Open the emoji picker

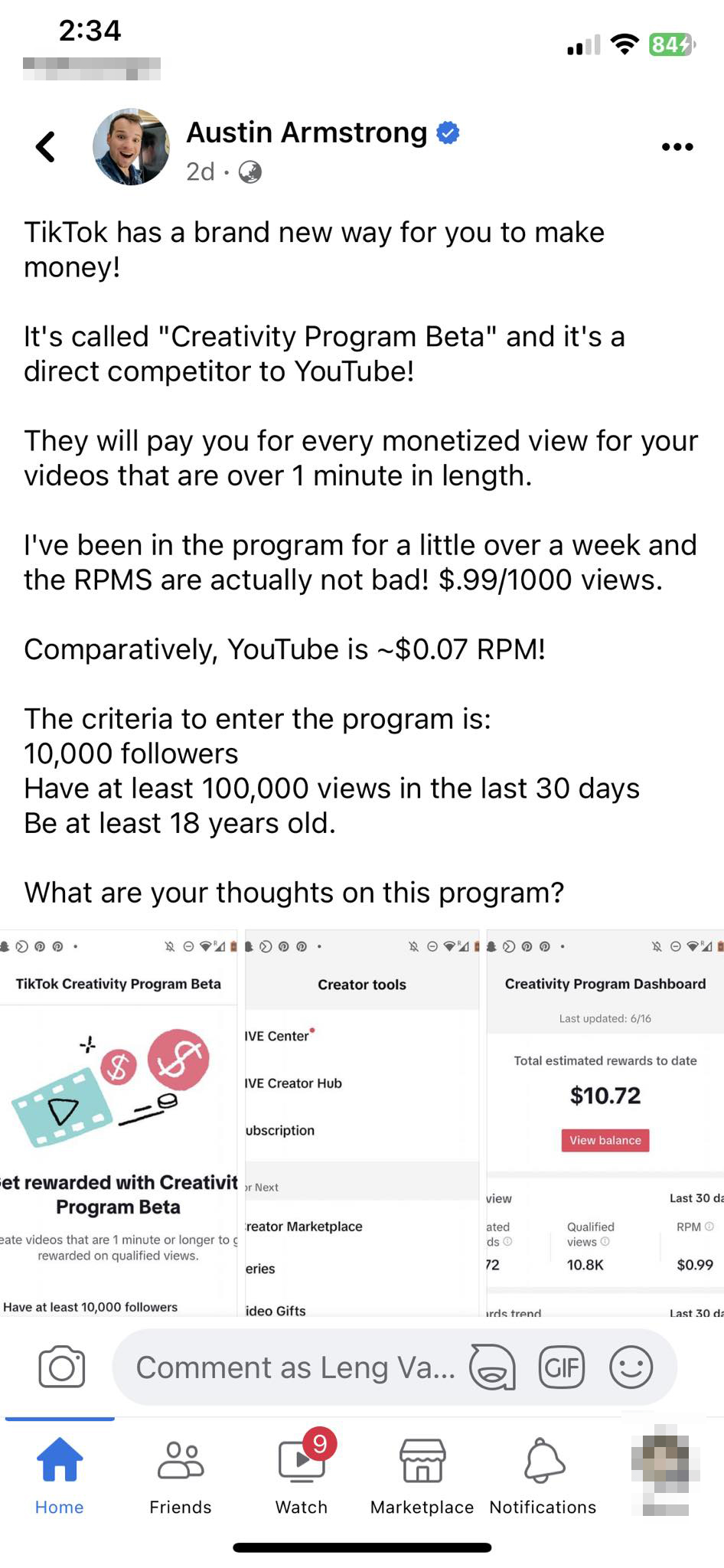tap(631, 1367)
